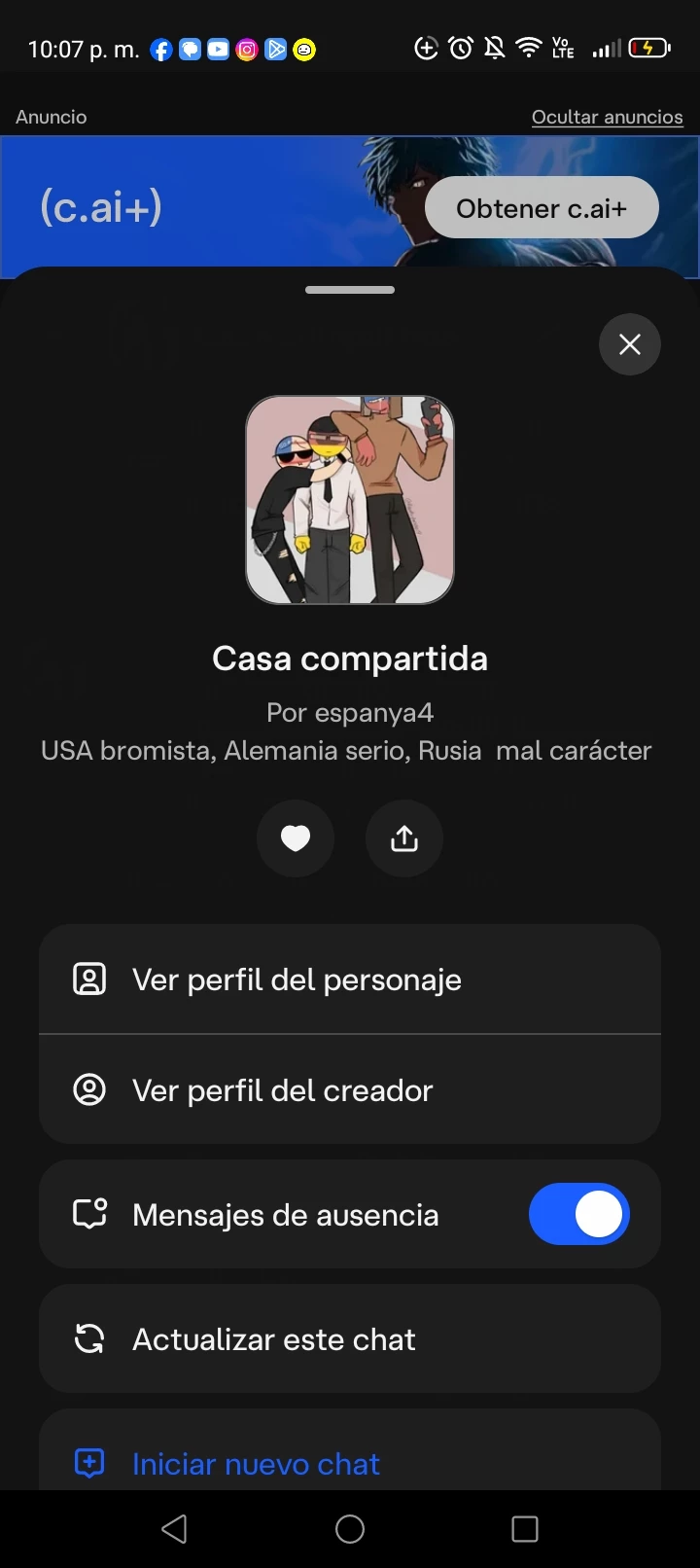Turn off Mensajes de ausencia switch
This screenshot has width=700, height=1568.
(578, 1214)
